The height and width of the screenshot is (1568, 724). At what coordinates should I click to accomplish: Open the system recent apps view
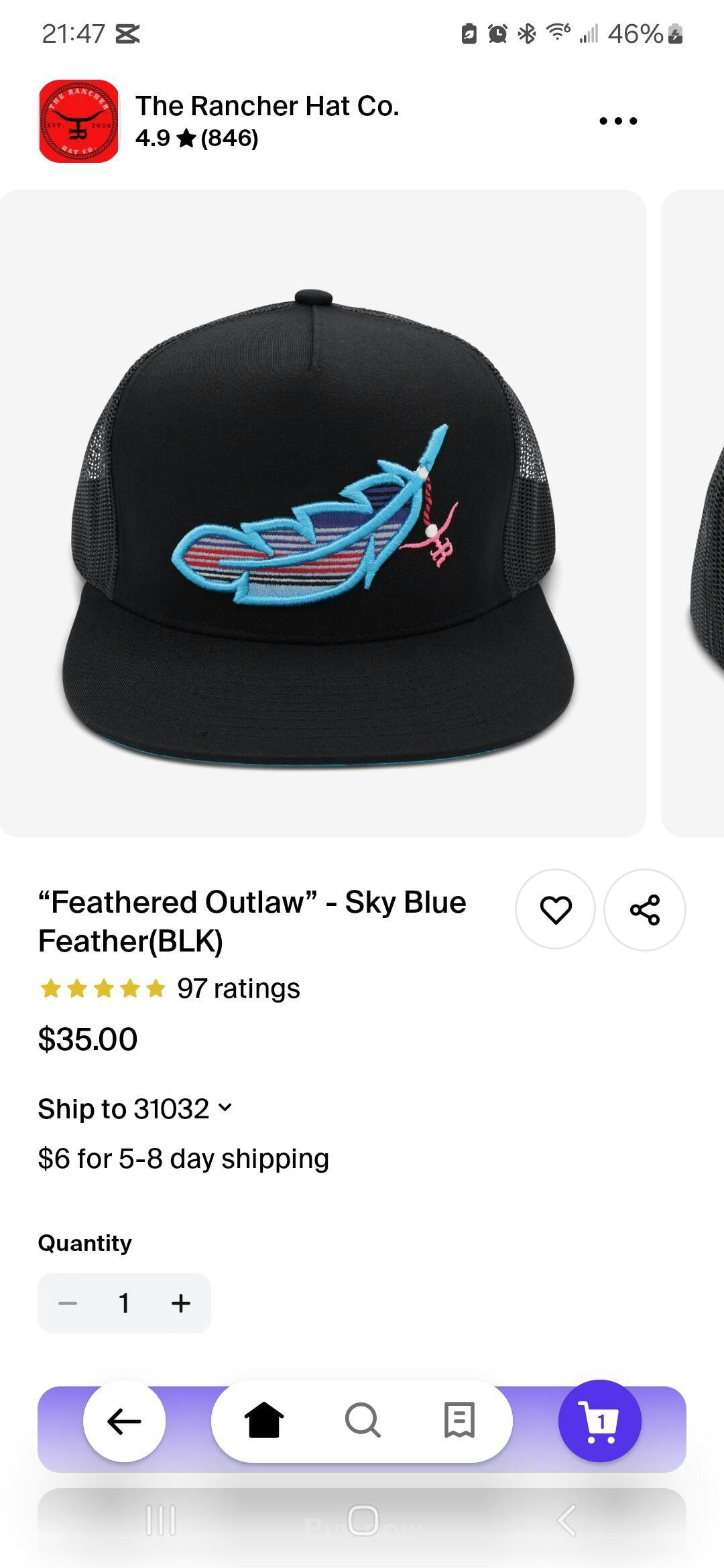click(x=161, y=1520)
